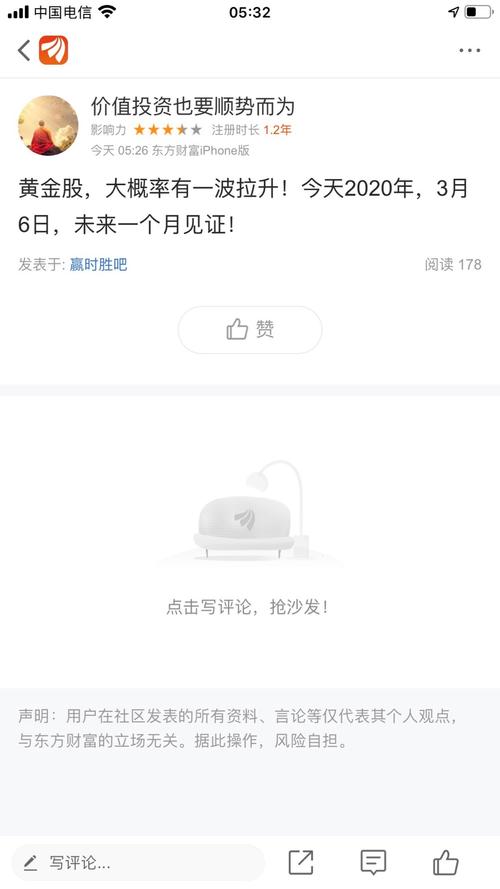Open author name 价值投资也要顺势而为
This screenshot has height=889, width=500.
tap(193, 107)
